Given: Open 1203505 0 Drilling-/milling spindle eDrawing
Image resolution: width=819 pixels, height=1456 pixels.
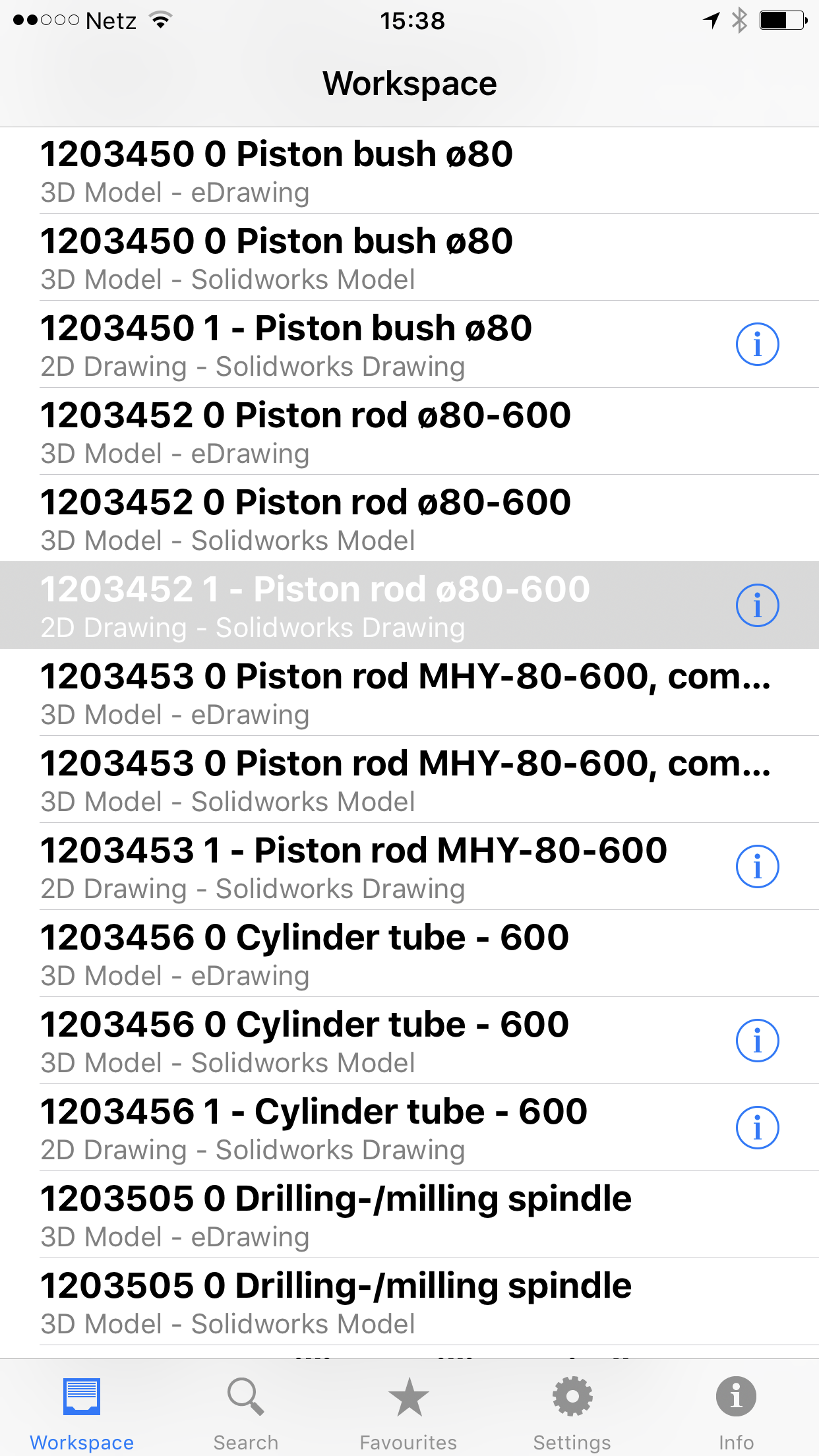Looking at the screenshot, I should 409,1215.
